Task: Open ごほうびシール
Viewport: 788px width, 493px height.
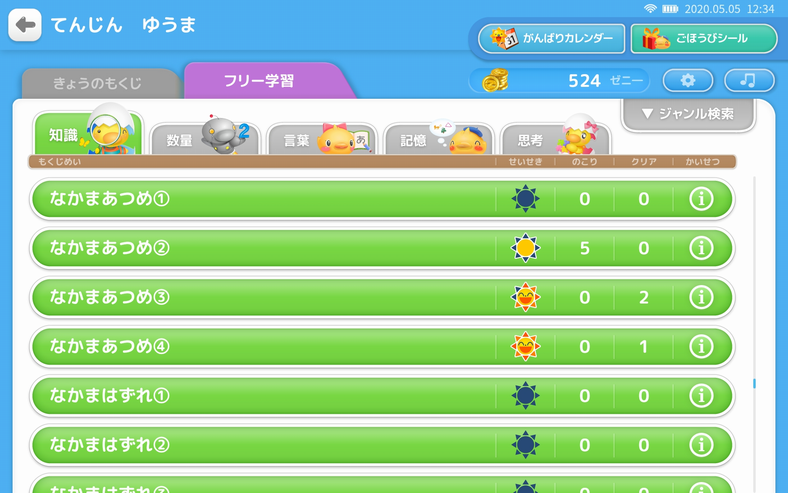Action: click(x=703, y=39)
